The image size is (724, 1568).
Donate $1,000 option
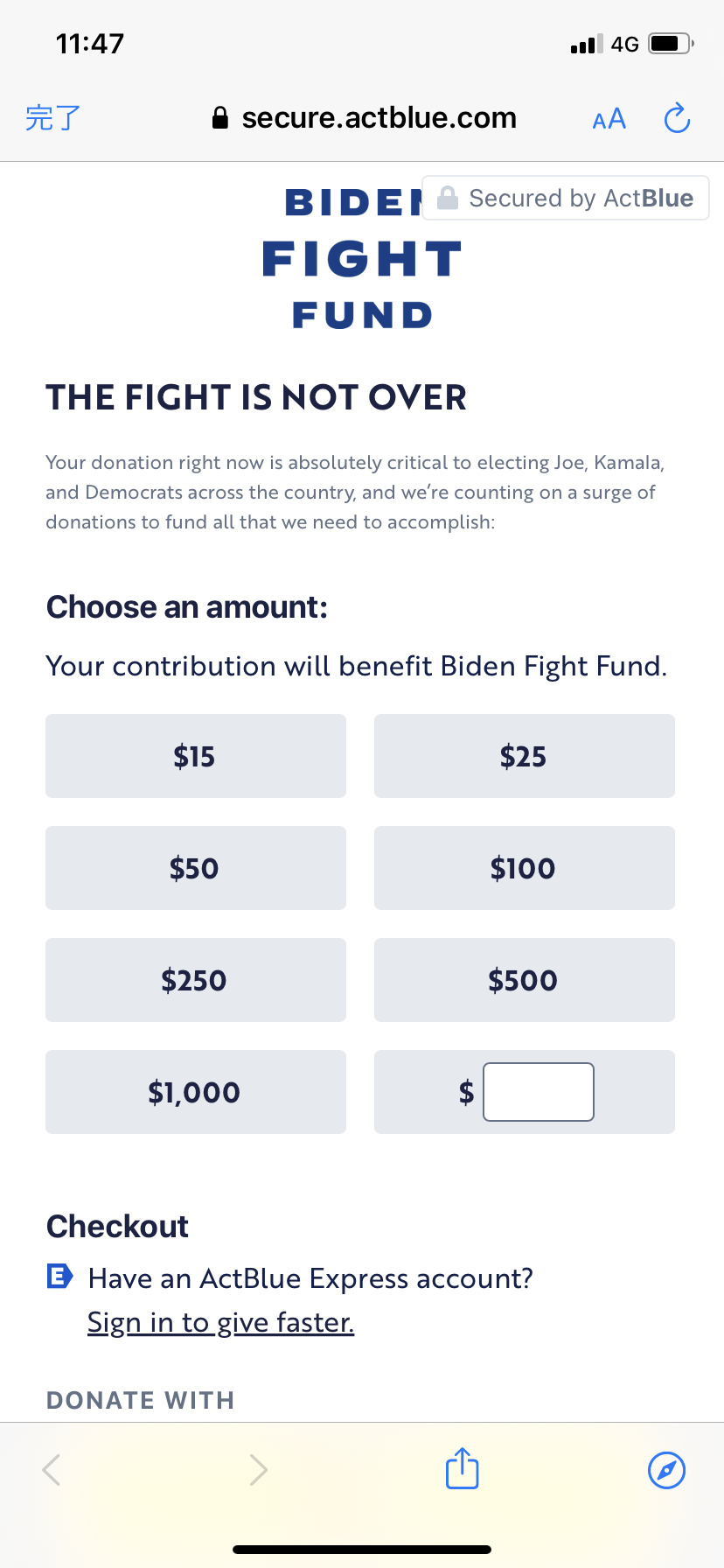pyautogui.click(x=195, y=1092)
